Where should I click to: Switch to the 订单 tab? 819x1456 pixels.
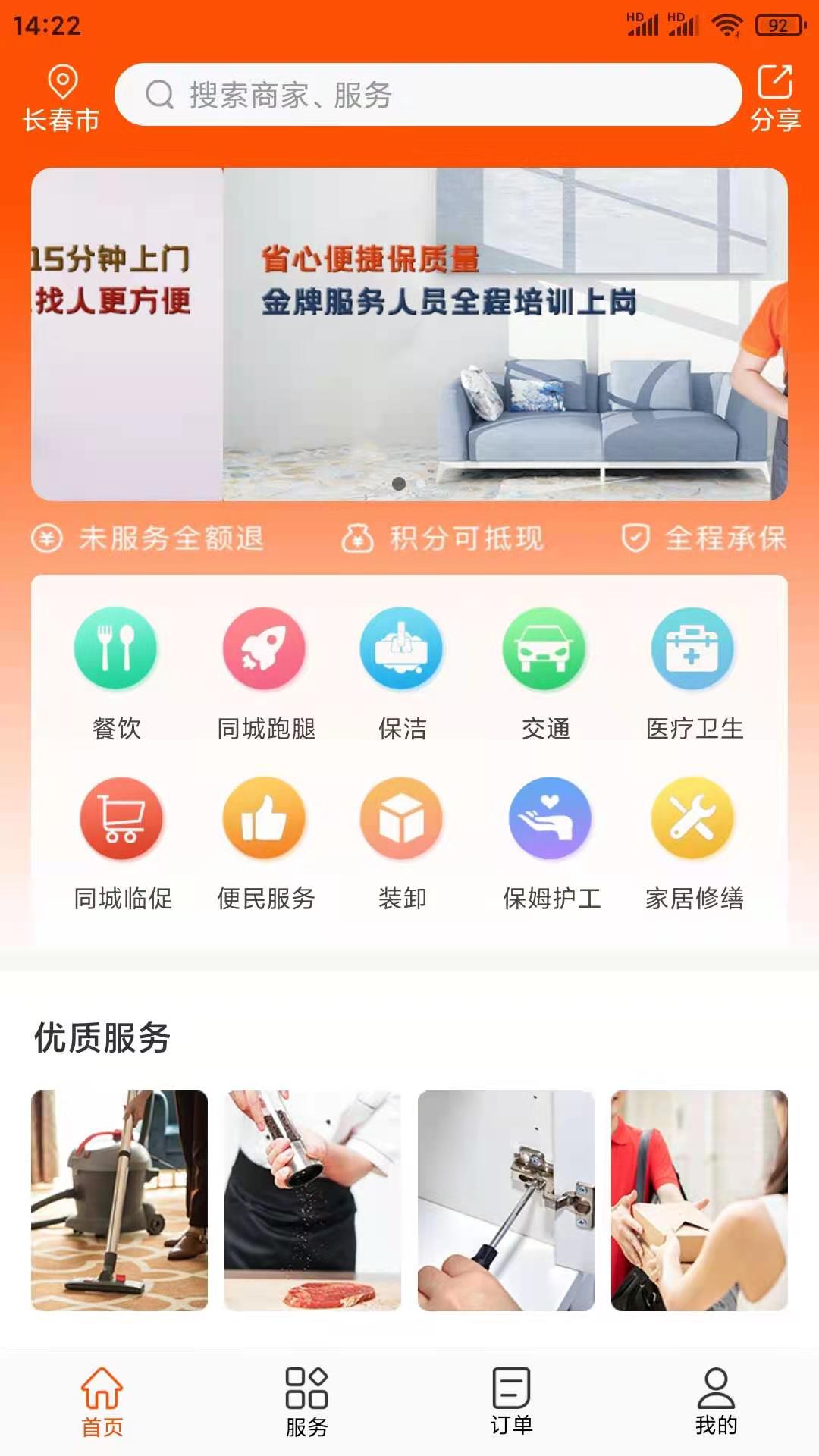point(511,1402)
